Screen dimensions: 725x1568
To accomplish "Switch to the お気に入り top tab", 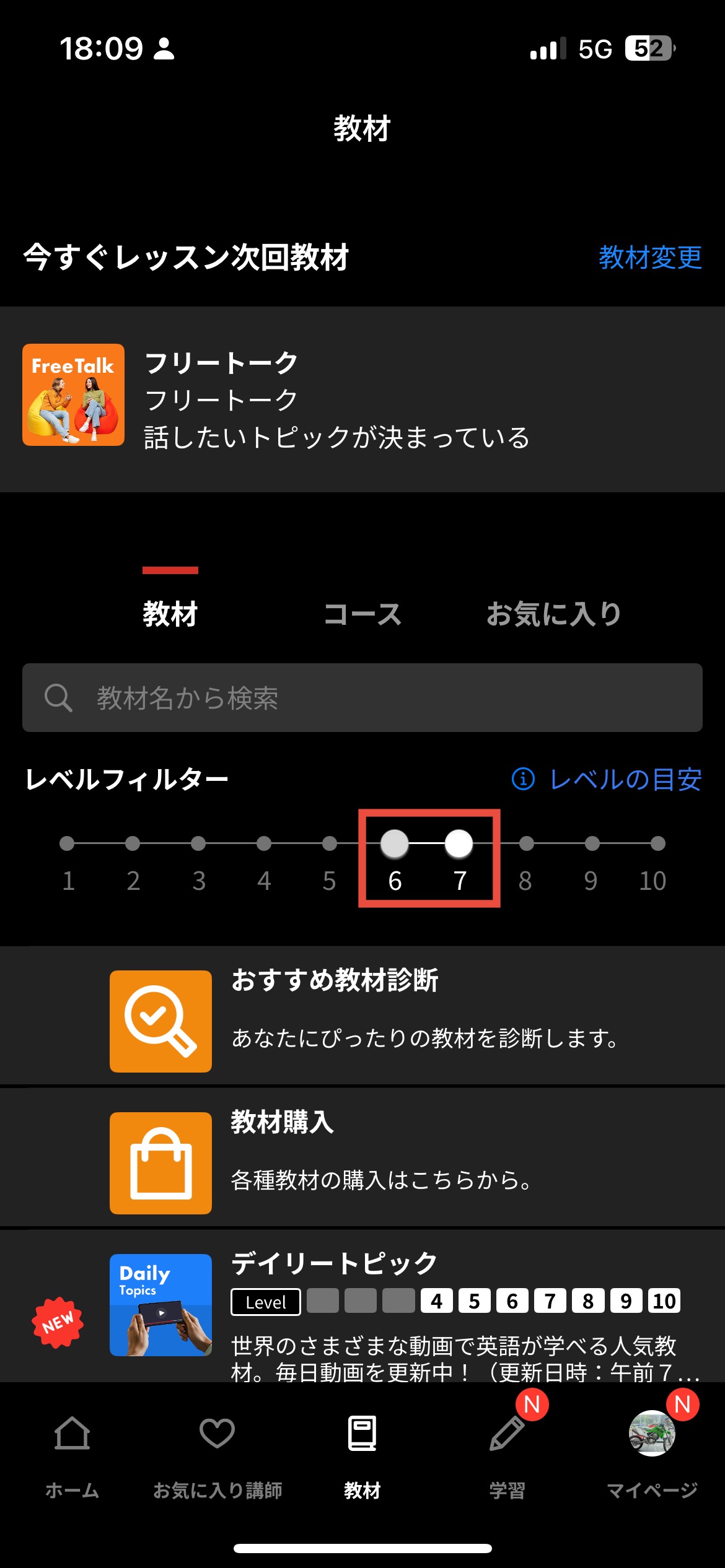I will 553,614.
